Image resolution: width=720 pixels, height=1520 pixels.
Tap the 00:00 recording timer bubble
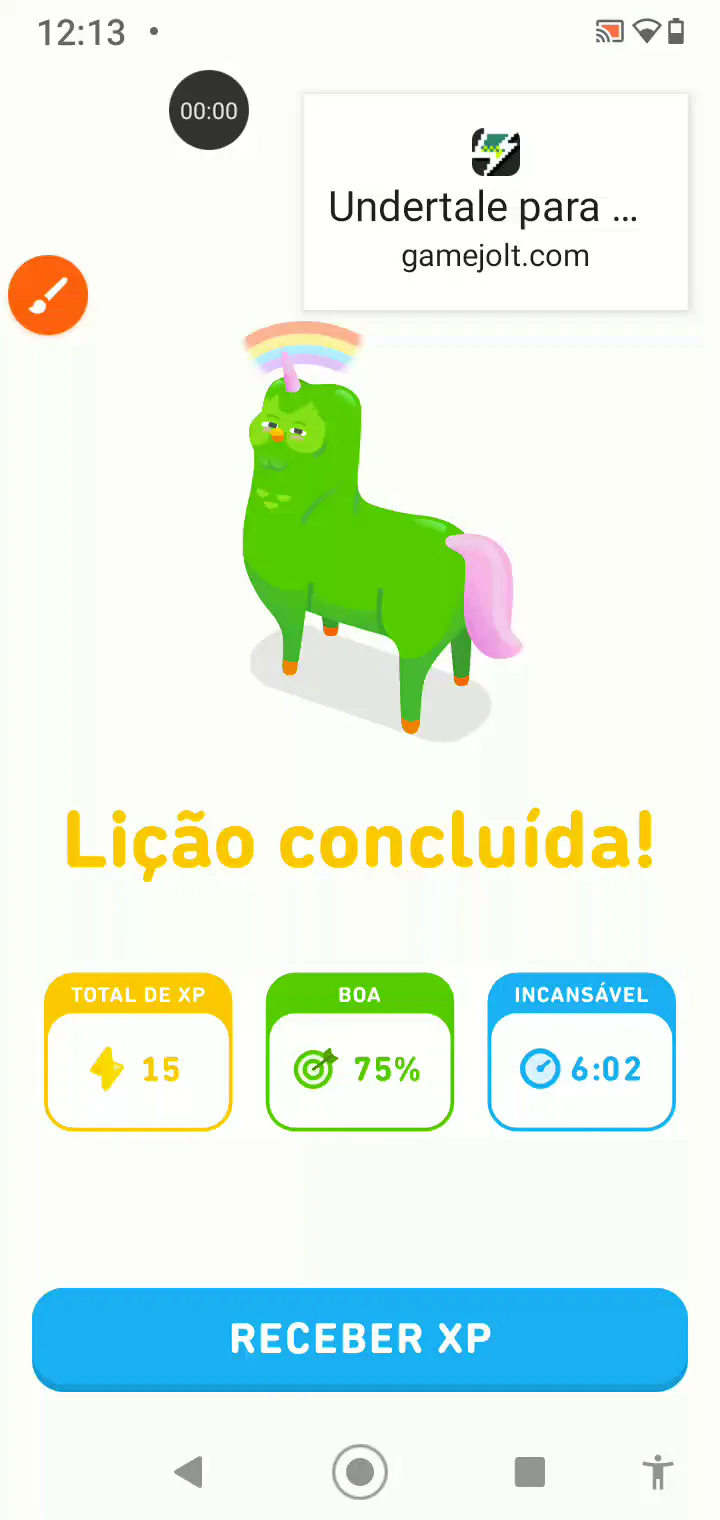[x=209, y=111]
